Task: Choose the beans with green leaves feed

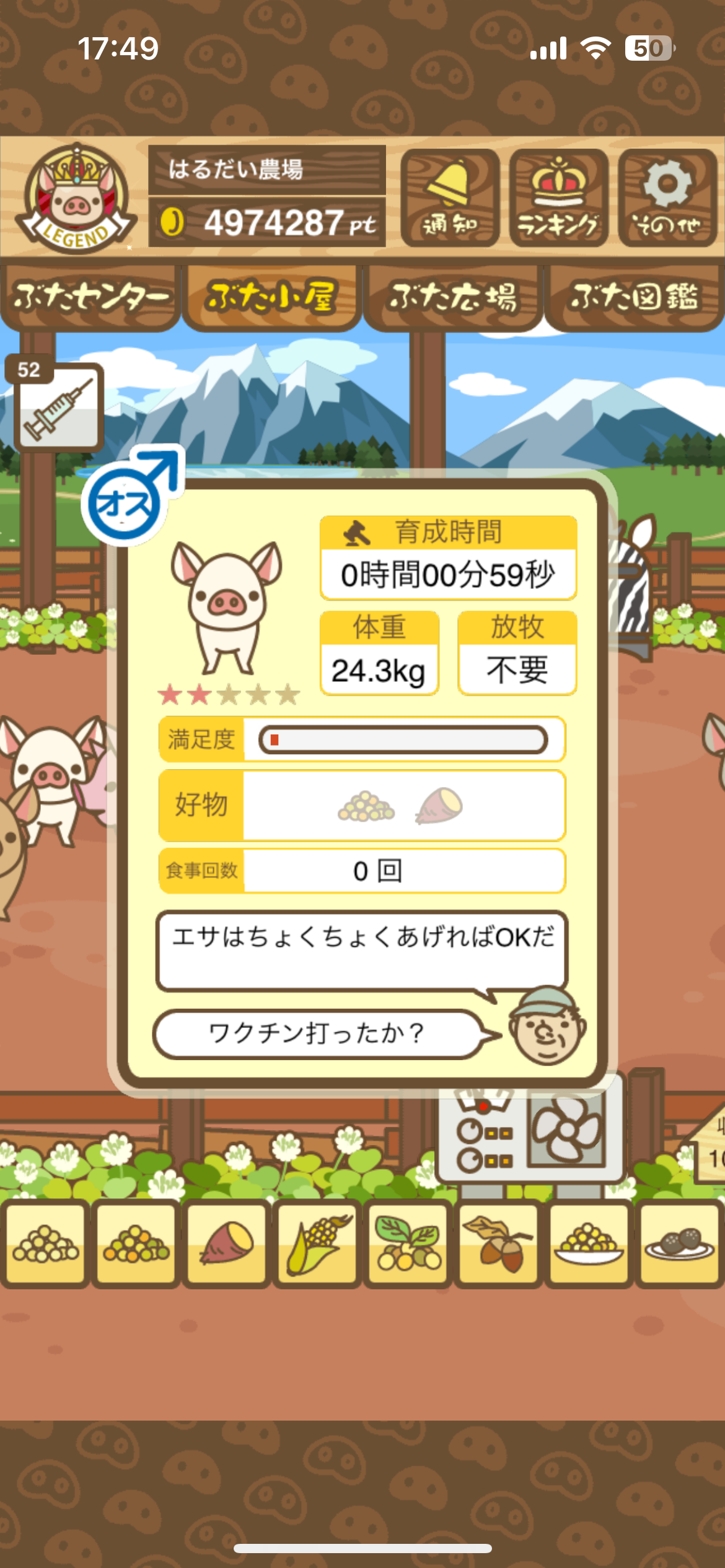Action: [407, 1242]
